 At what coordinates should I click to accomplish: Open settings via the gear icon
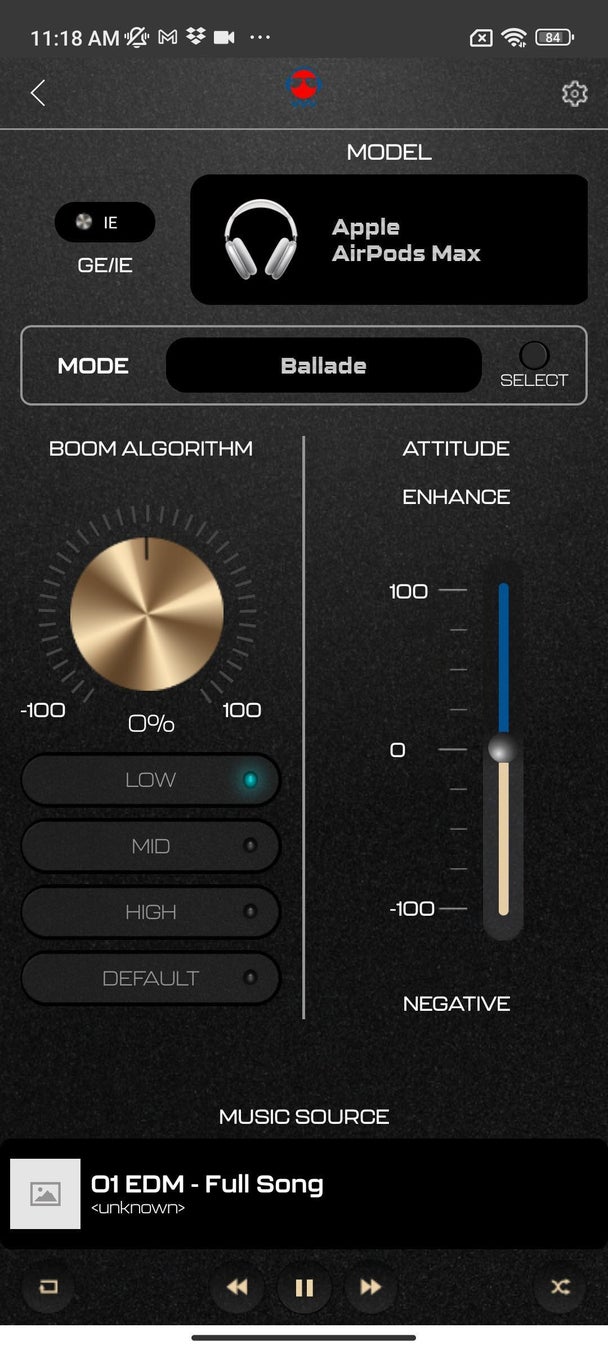(574, 94)
